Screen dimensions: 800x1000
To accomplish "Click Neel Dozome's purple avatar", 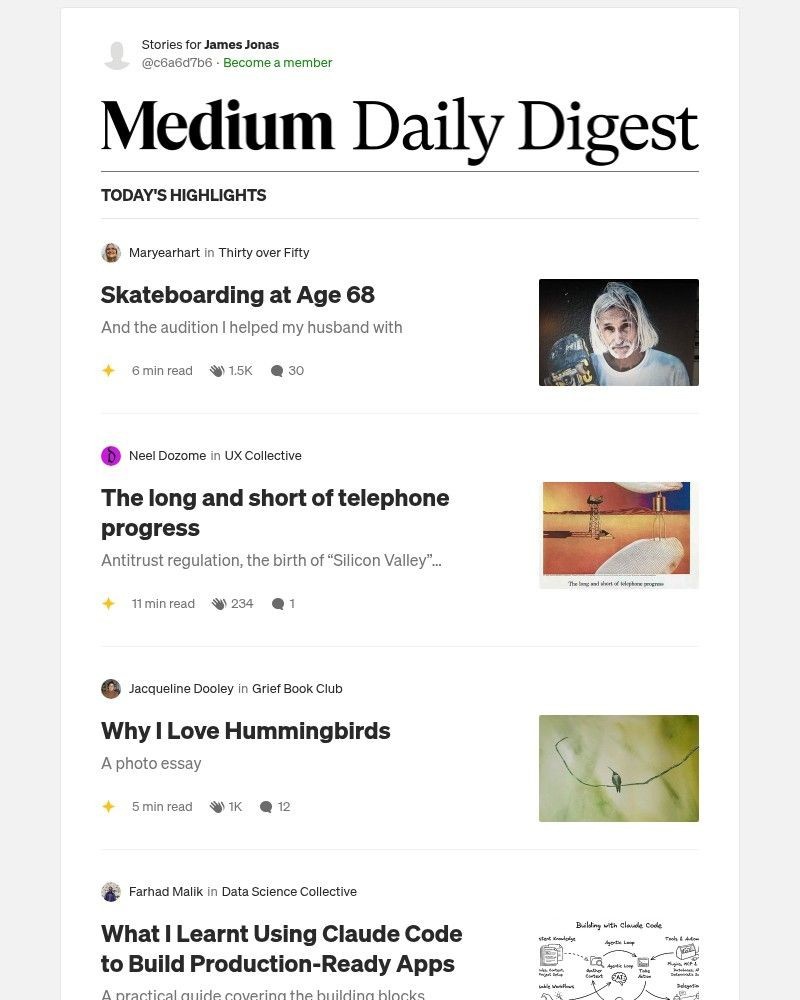I will pos(111,455).
